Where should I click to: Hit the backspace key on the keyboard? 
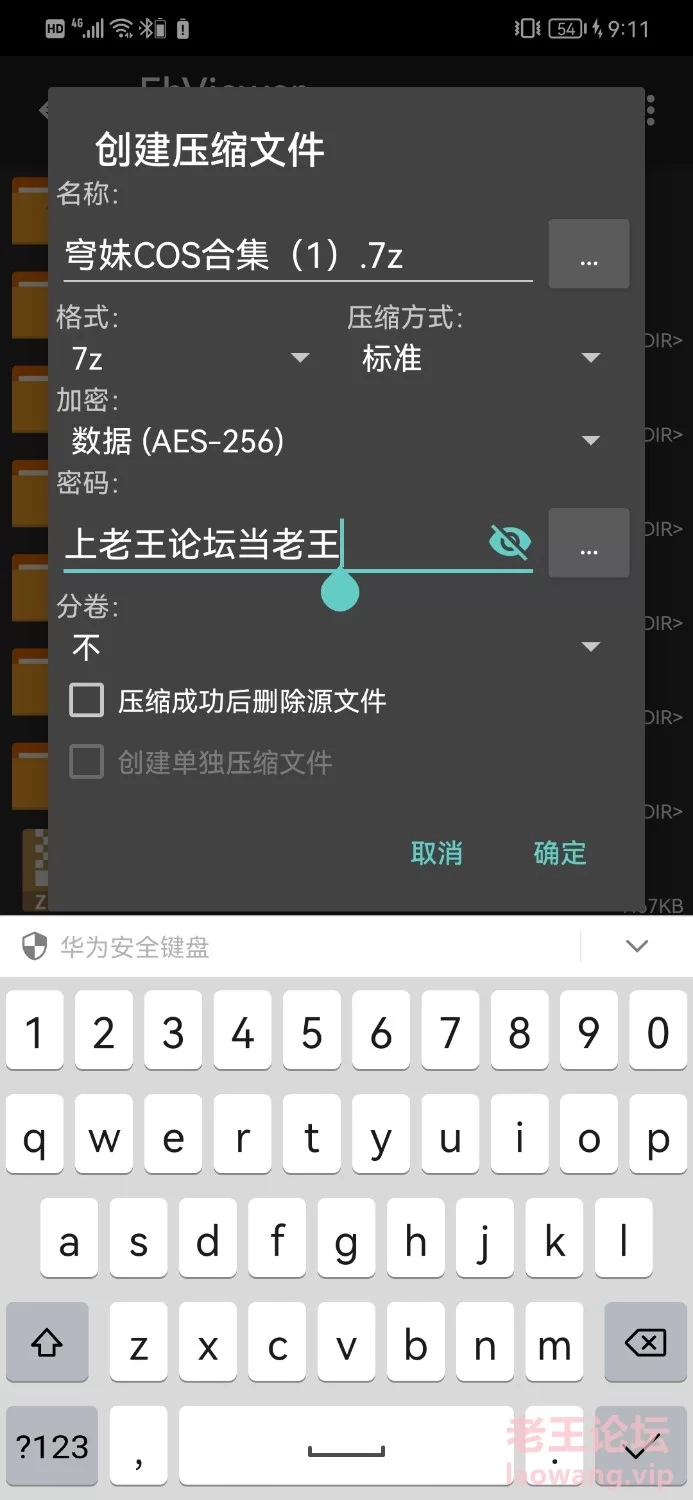645,1343
